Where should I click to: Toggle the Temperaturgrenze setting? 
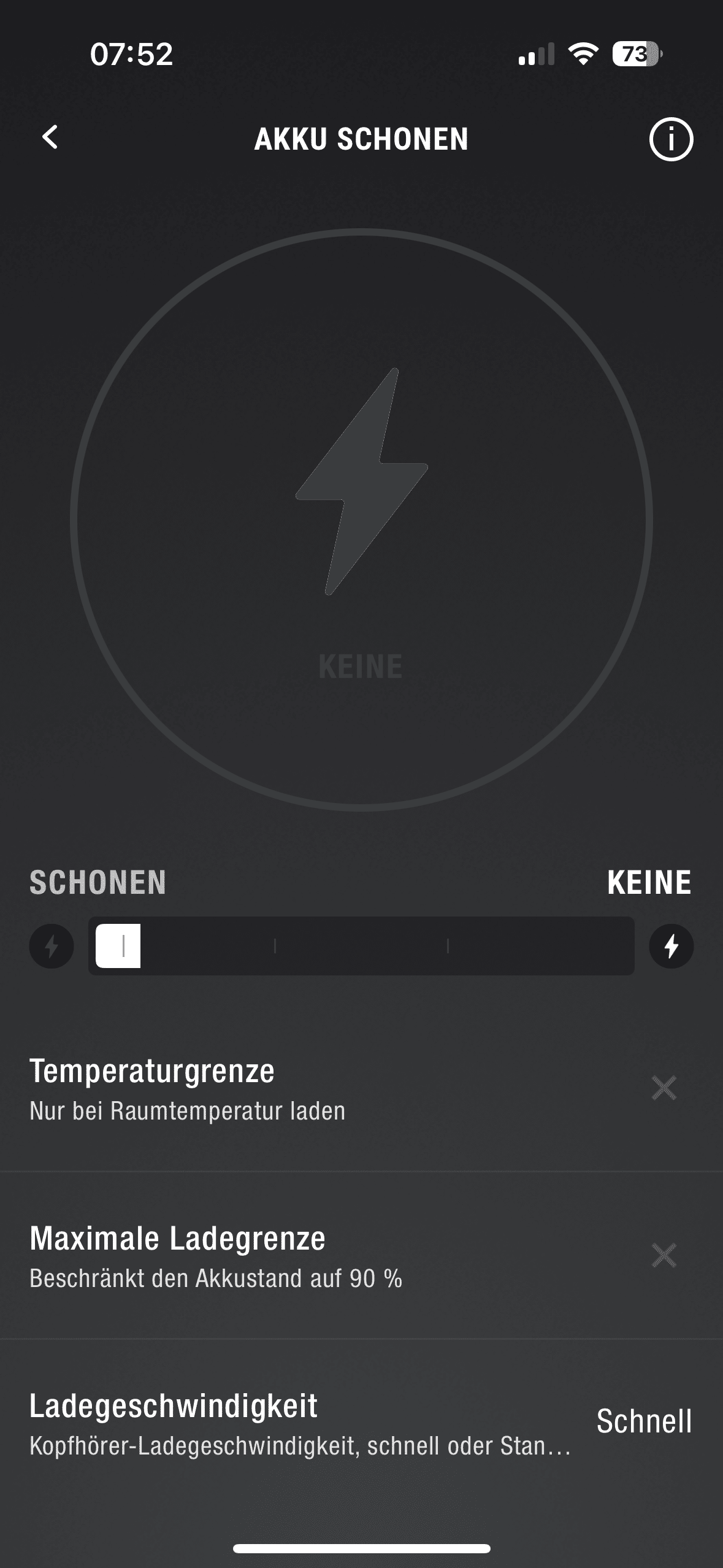(664, 1088)
